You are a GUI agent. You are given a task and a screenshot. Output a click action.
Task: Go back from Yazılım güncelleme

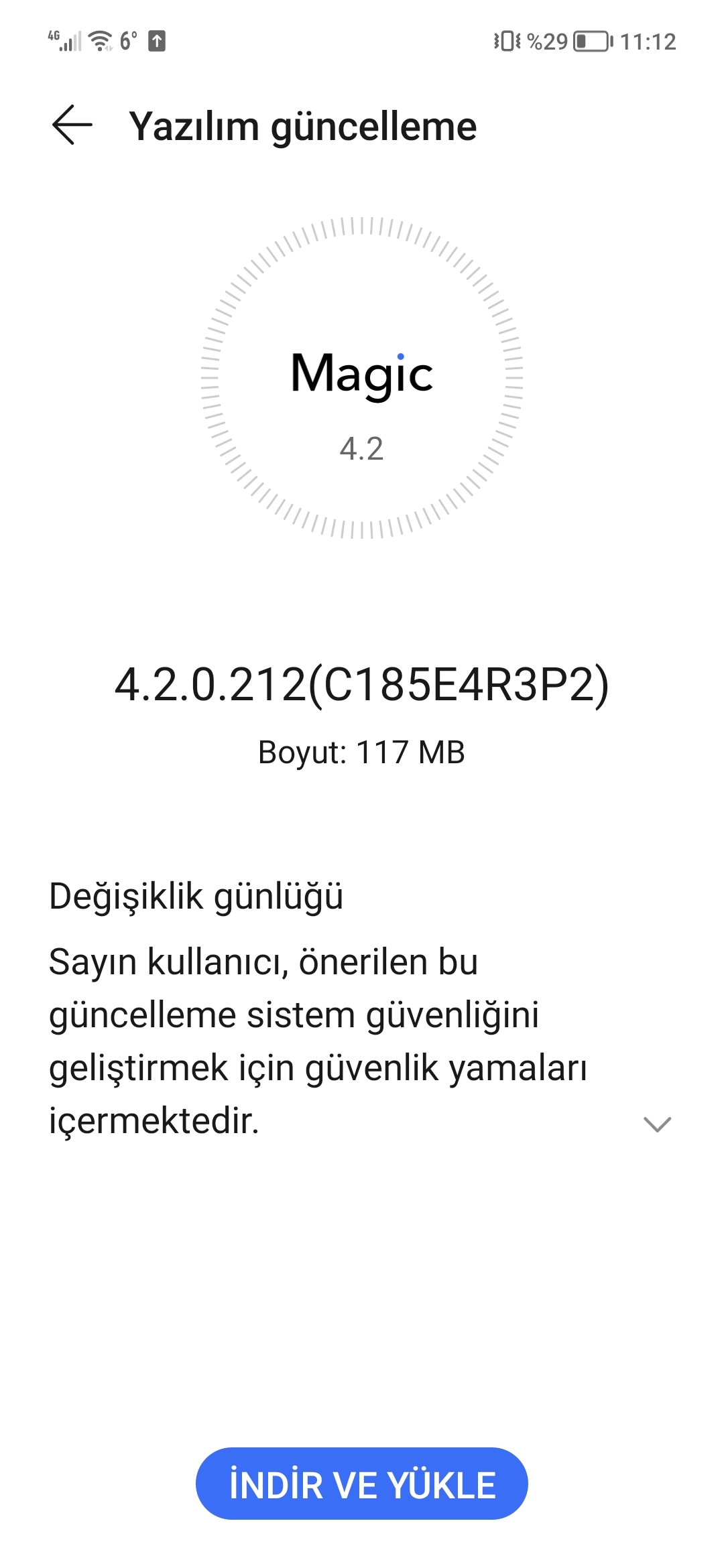pyautogui.click(x=72, y=125)
